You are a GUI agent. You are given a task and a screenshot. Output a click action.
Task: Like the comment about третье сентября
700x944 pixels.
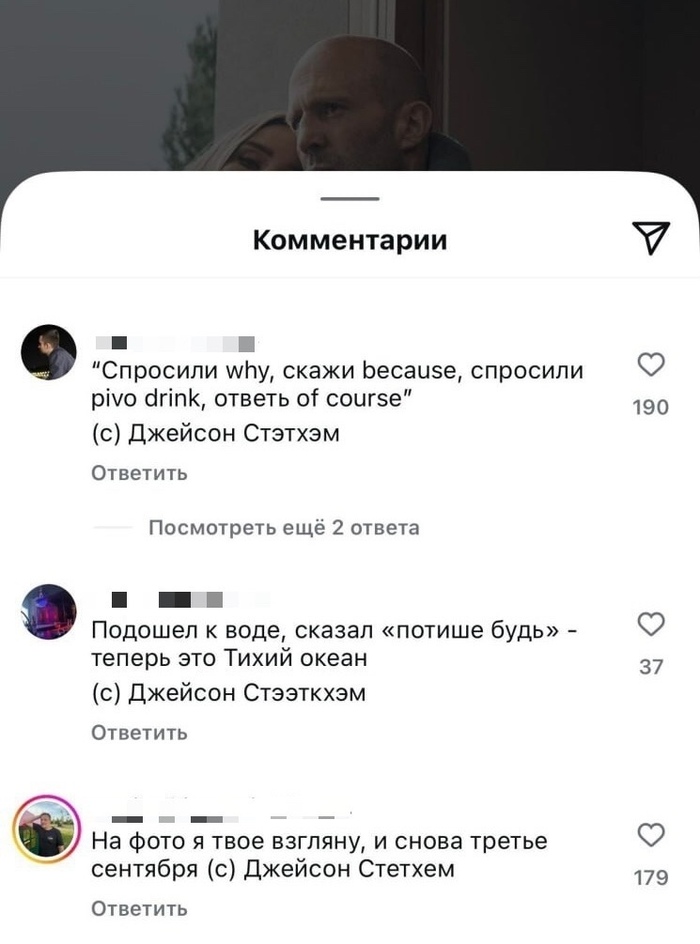point(651,835)
